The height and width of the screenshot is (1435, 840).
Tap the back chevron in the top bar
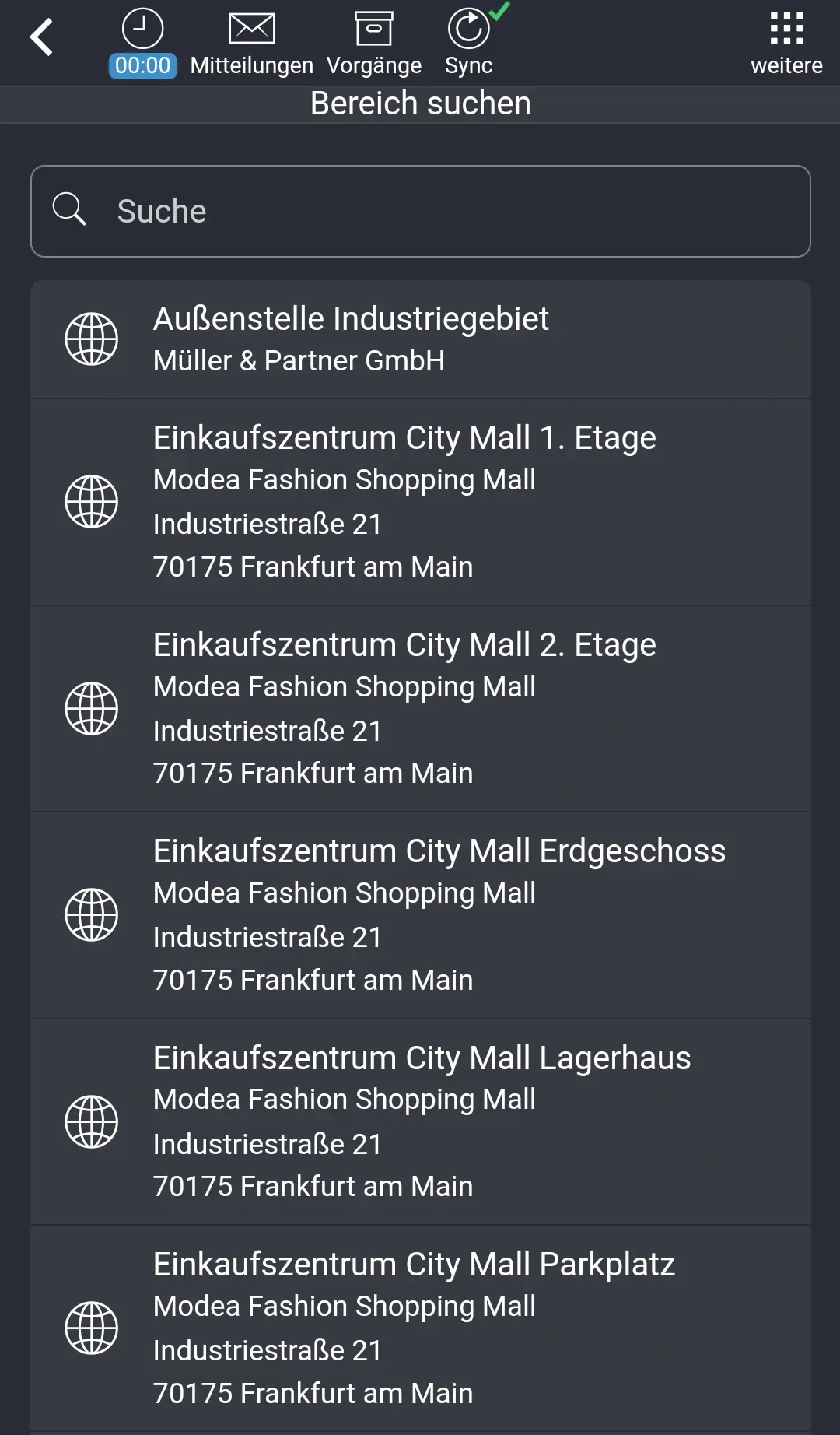(x=43, y=37)
